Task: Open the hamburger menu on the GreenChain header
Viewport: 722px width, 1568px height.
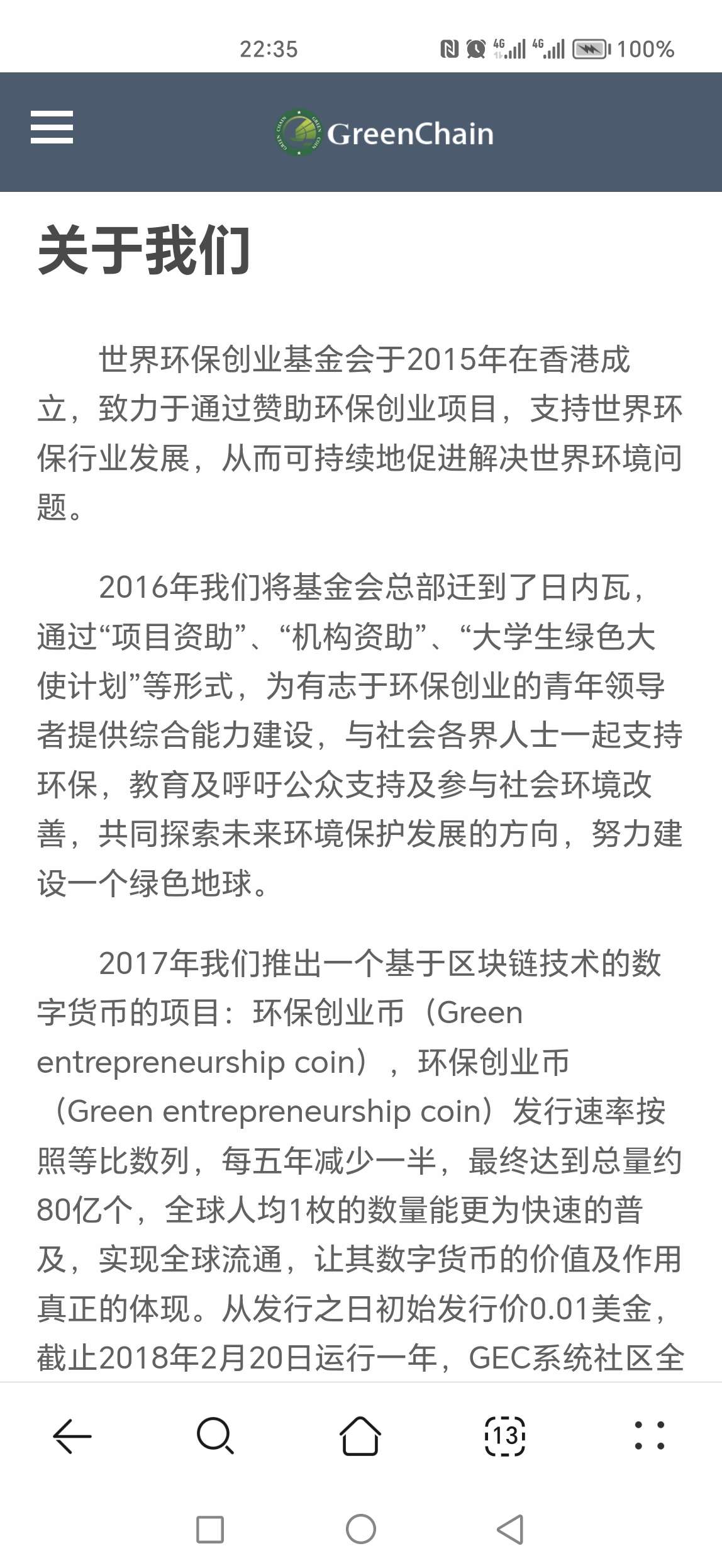Action: pos(52,127)
